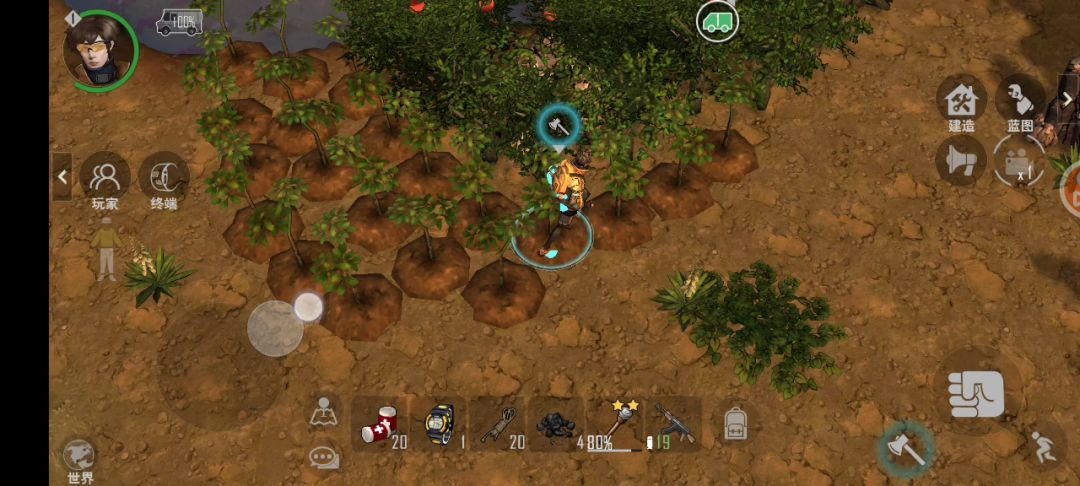Use the axe chop action button
This screenshot has width=1080, height=486.
906,449
